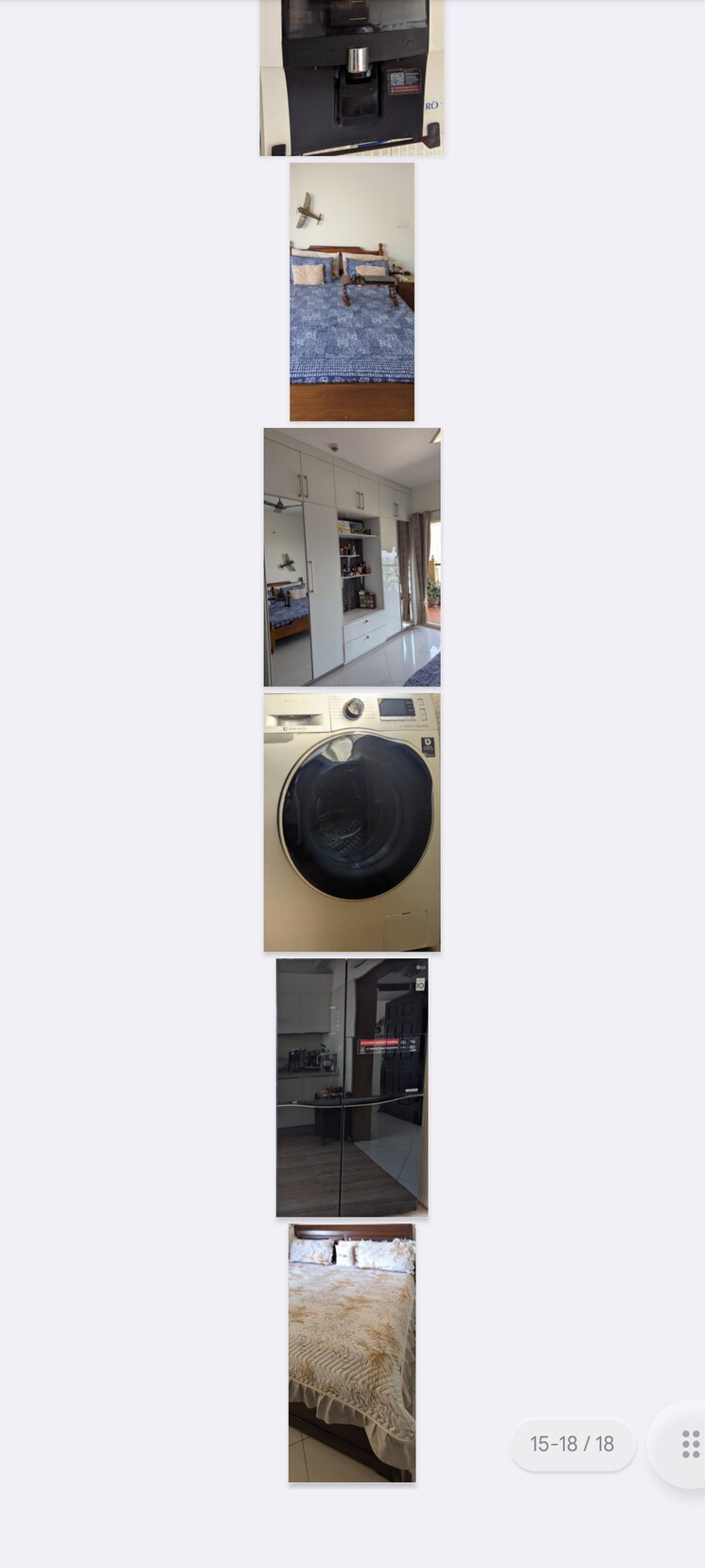Open the blue bedspread bedroom photo
705x1568 pixels.
(352, 292)
